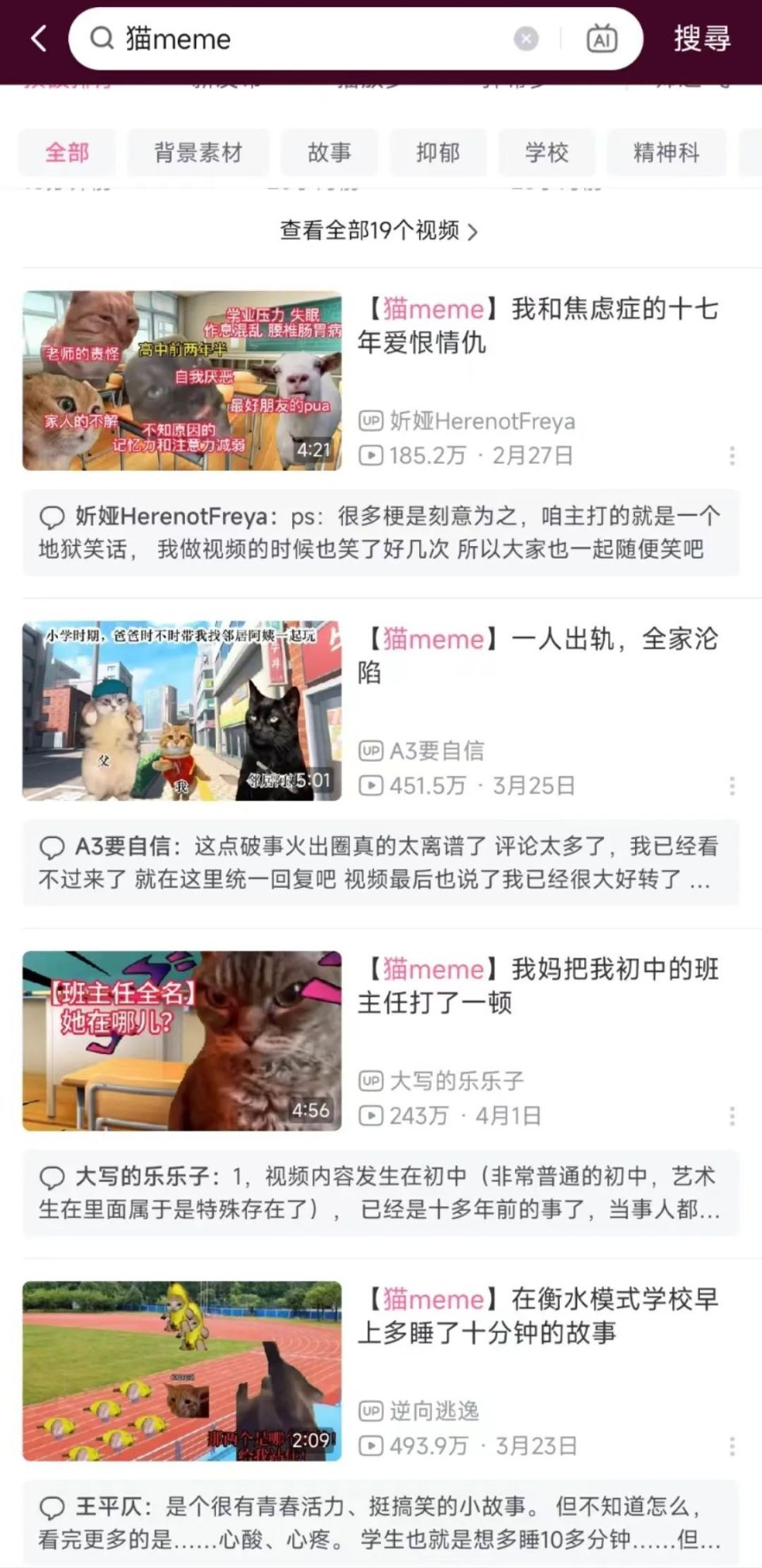Clear the search text with the X
762x1568 pixels.
point(525,38)
